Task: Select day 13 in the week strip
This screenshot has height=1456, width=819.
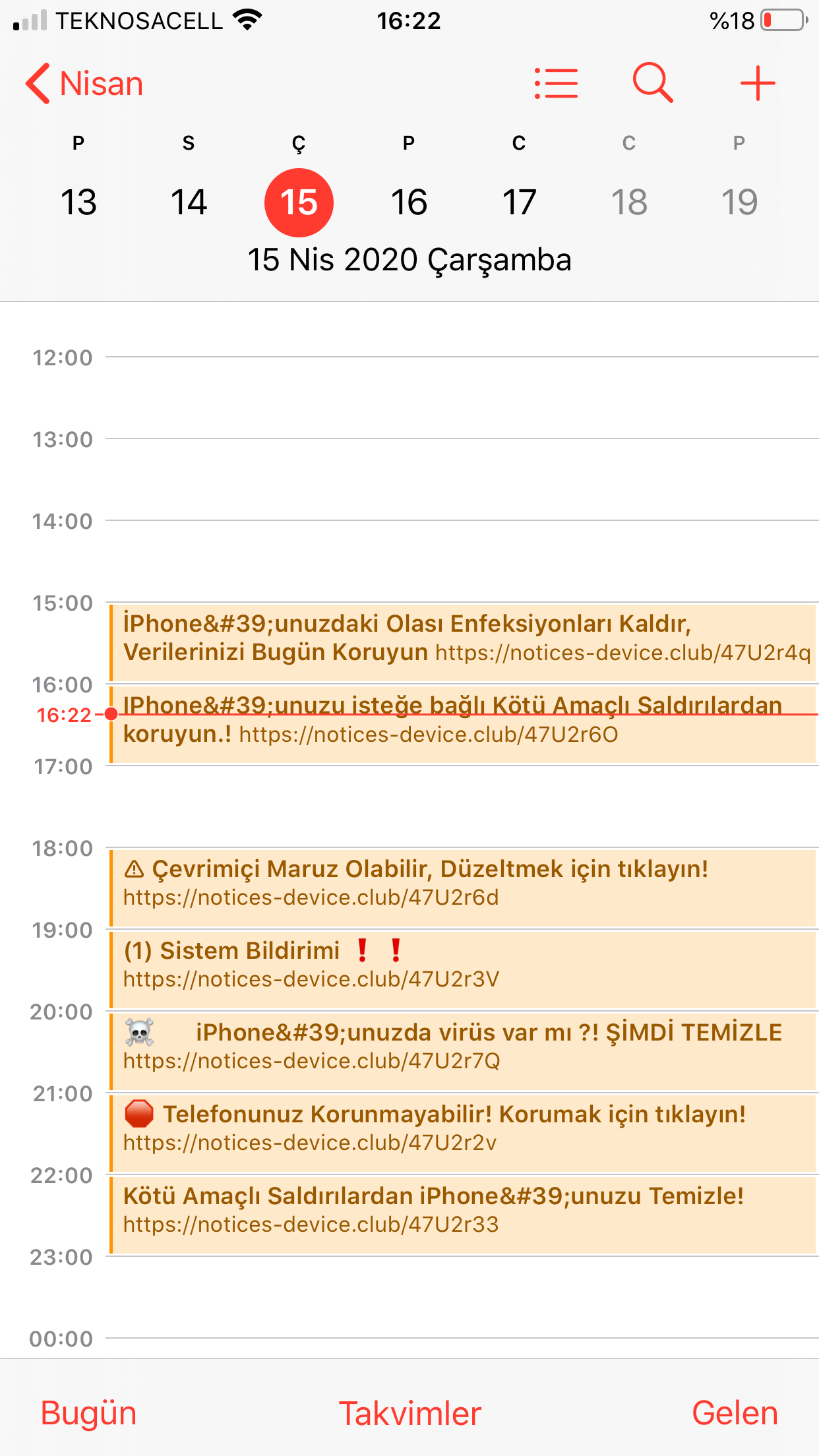Action: point(78,202)
